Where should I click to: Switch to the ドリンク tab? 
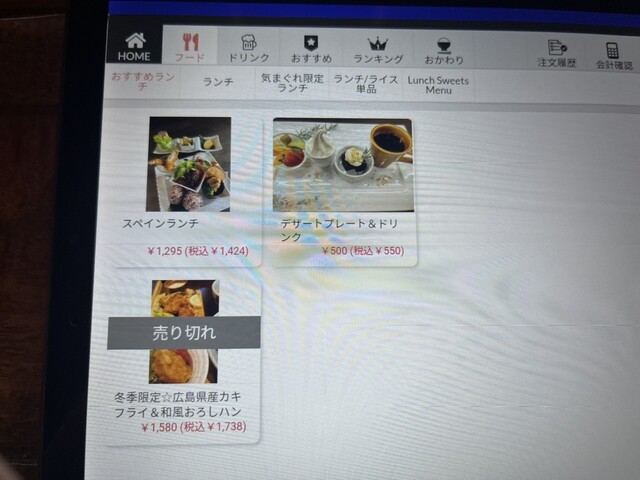point(249,48)
